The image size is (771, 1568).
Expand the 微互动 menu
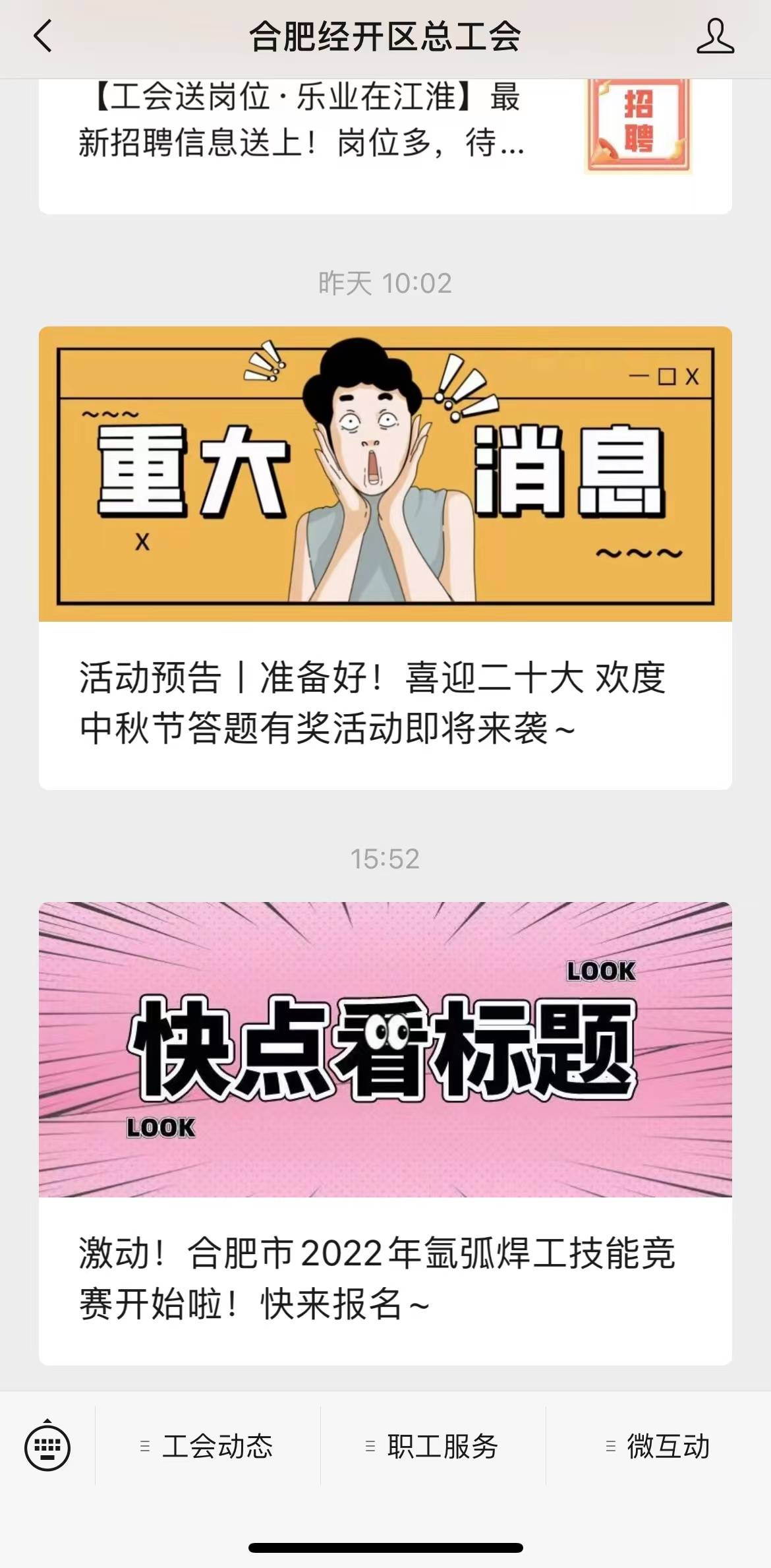658,1447
